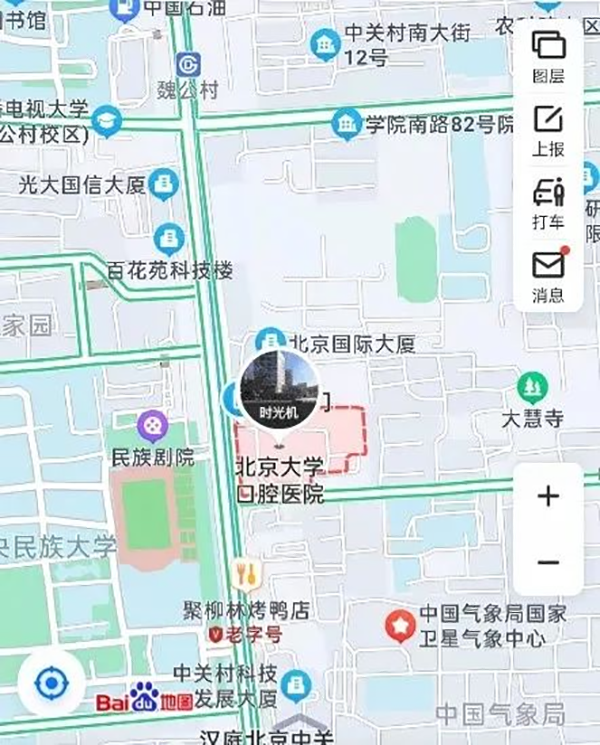Zoom in with the plus button
The image size is (600, 745).
[x=548, y=497]
